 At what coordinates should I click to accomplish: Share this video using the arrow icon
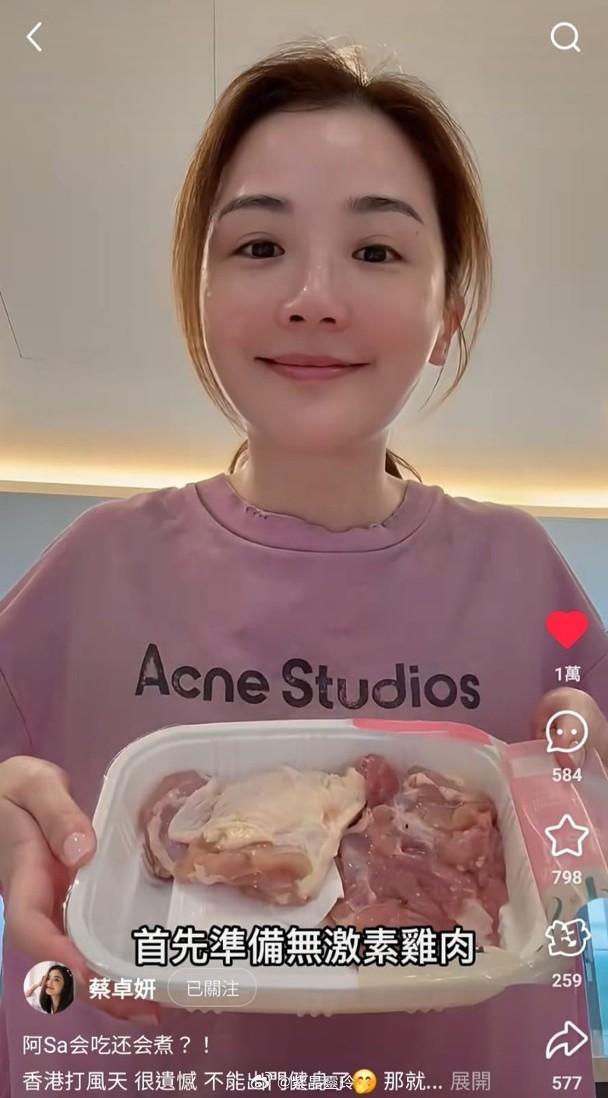coord(567,1040)
